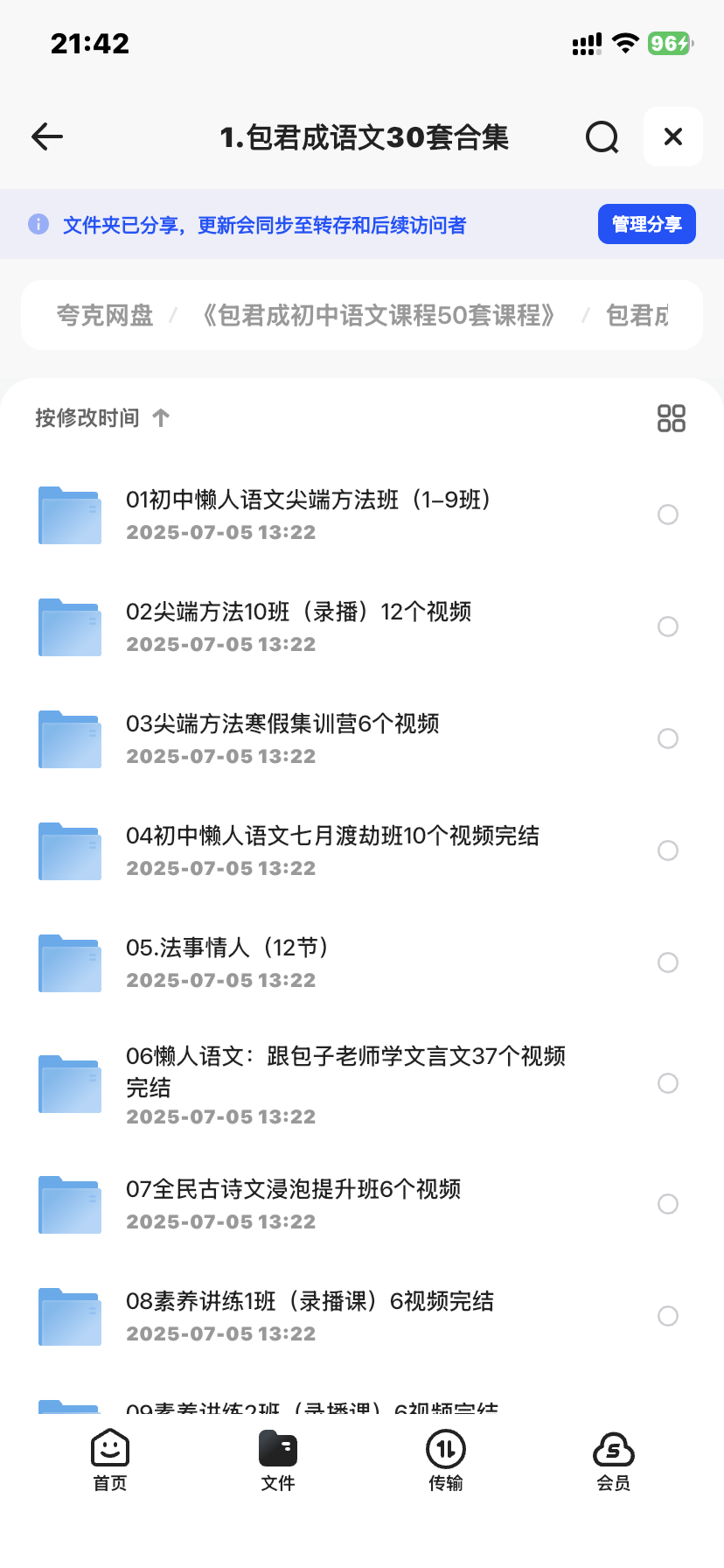Change sort order 按修改时间
Image resolution: width=724 pixels, height=1568 pixels.
pos(101,418)
